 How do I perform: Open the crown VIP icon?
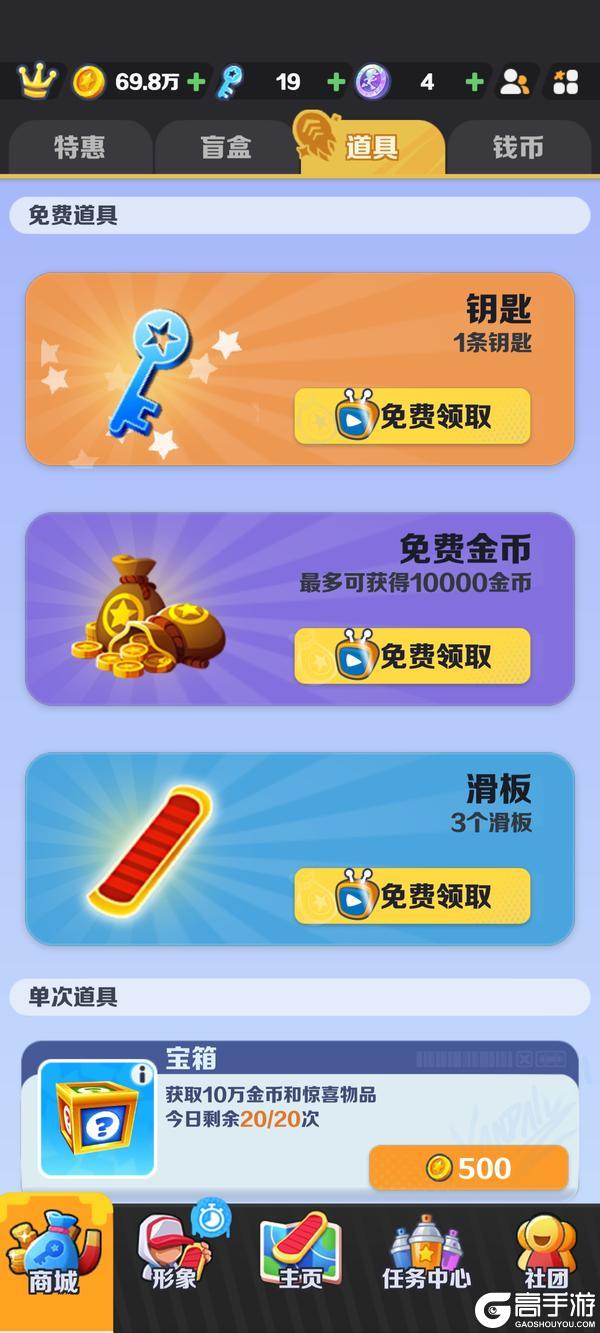click(x=36, y=81)
